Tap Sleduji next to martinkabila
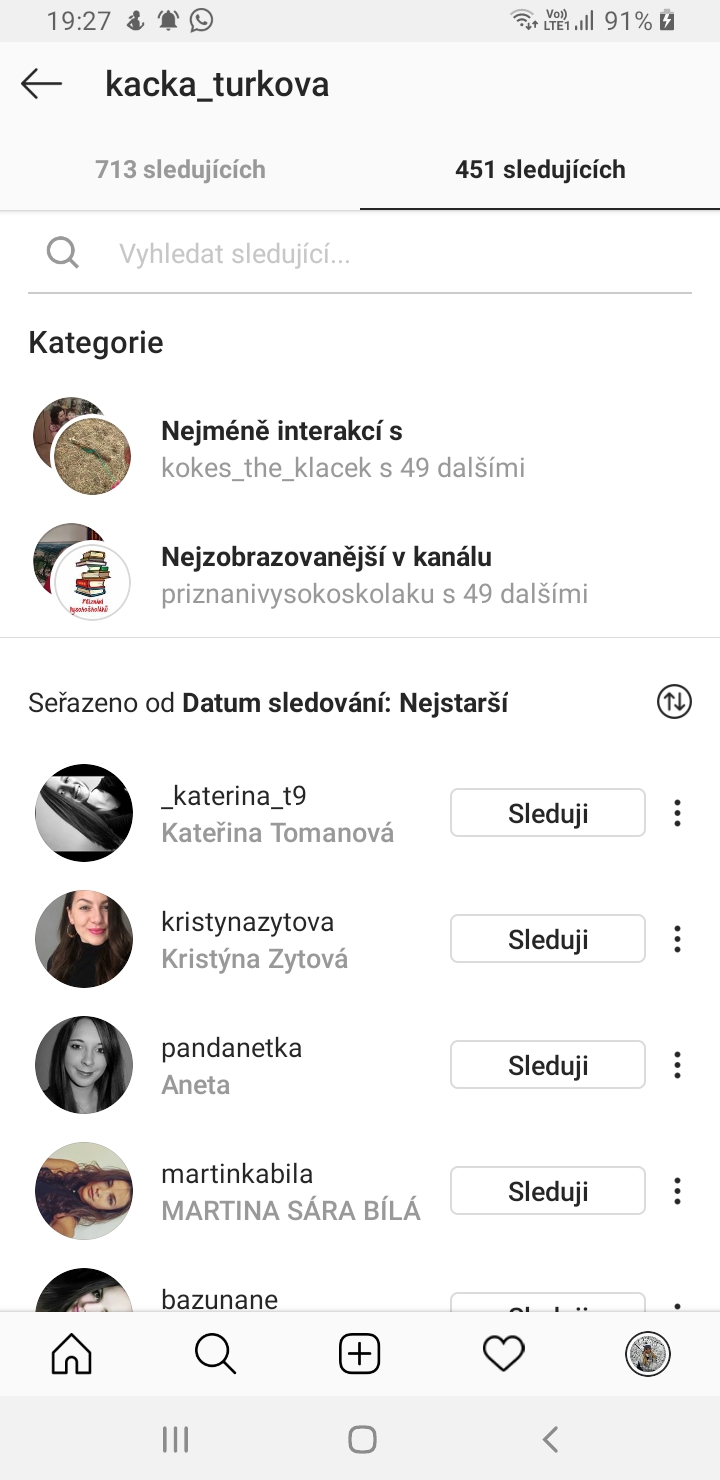 coord(547,1191)
